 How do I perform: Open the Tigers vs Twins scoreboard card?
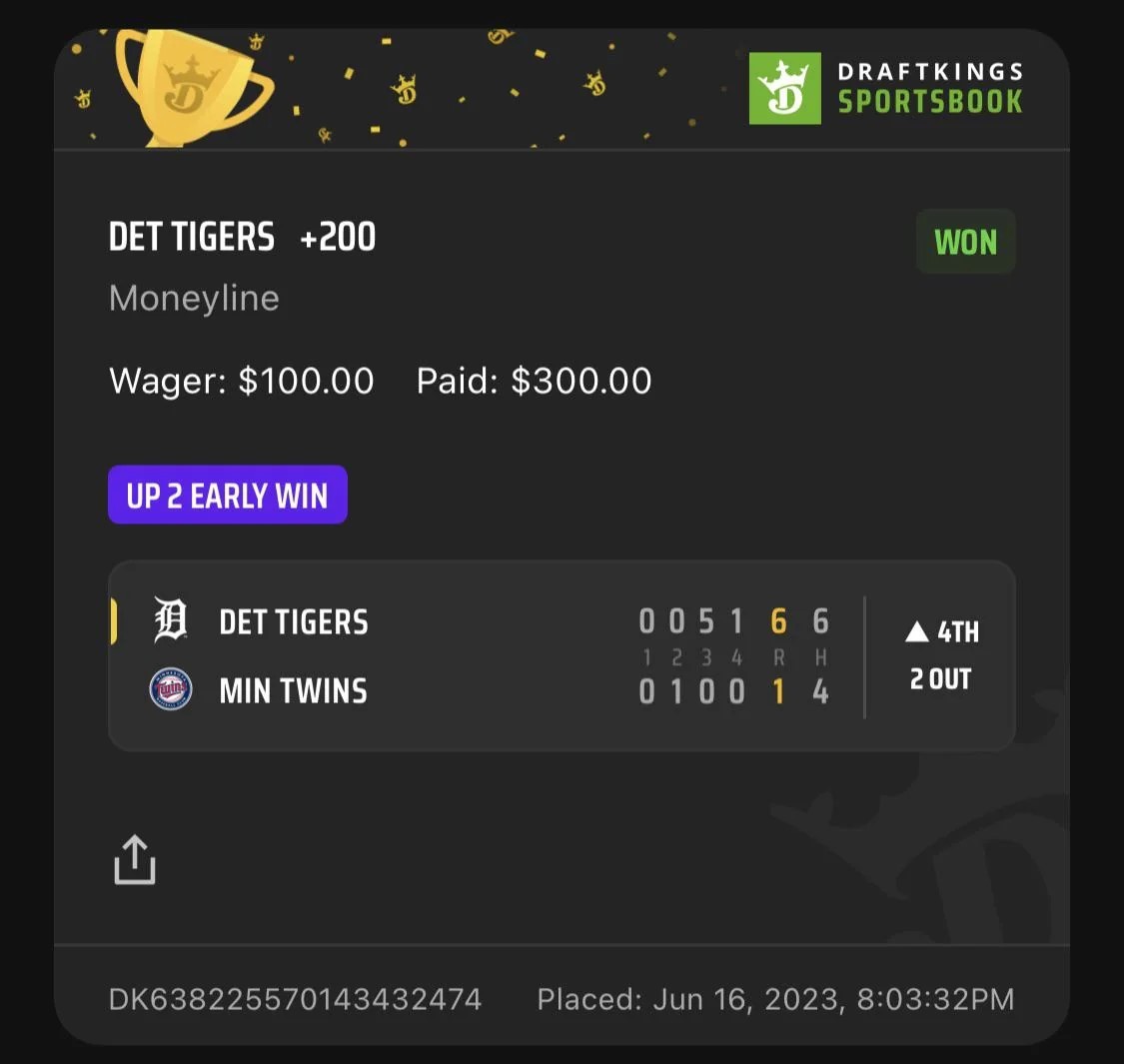click(x=561, y=655)
